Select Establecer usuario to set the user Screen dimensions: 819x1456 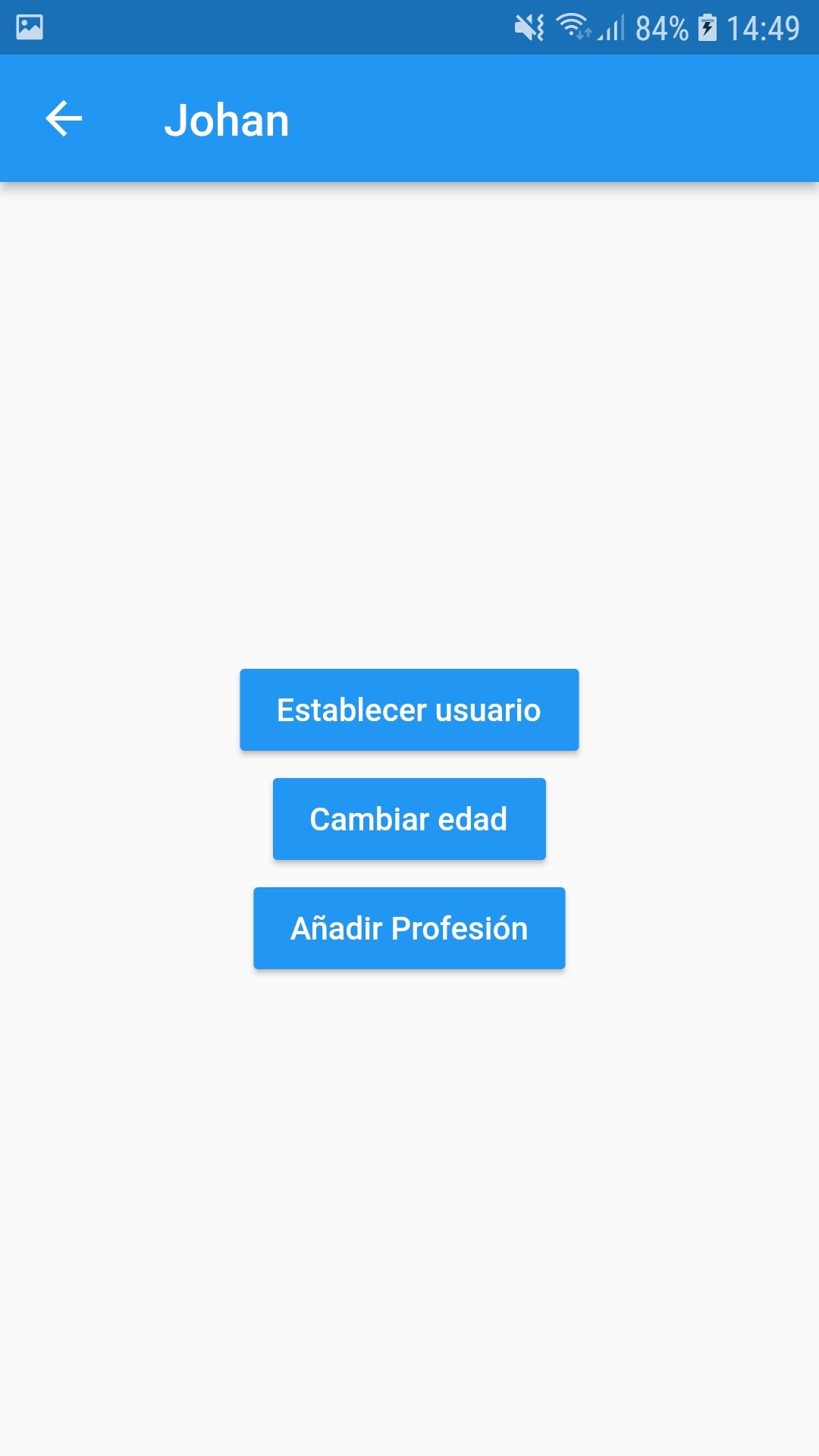[409, 709]
